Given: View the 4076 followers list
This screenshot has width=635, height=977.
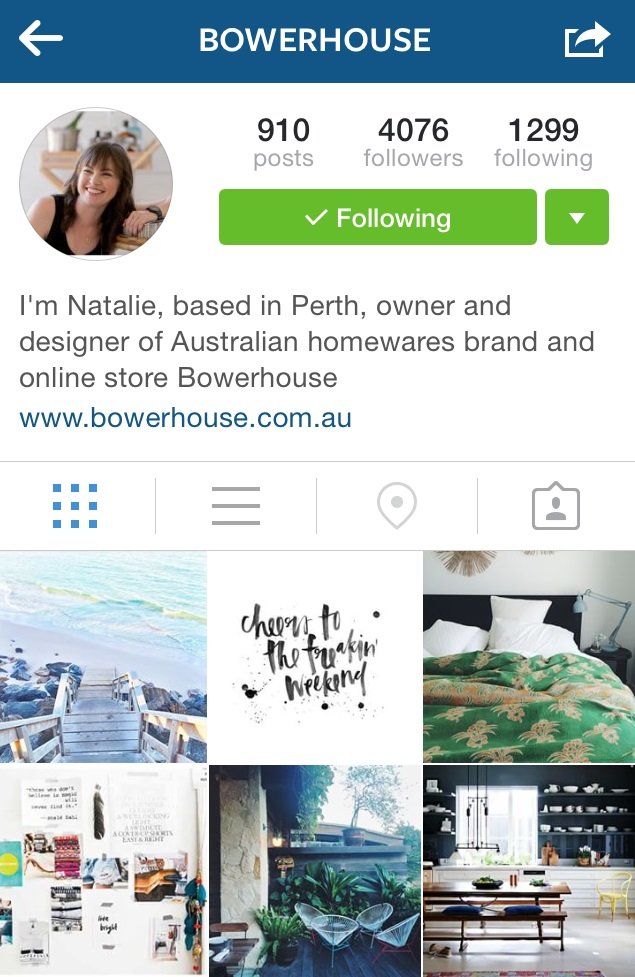Looking at the screenshot, I should (413, 143).
